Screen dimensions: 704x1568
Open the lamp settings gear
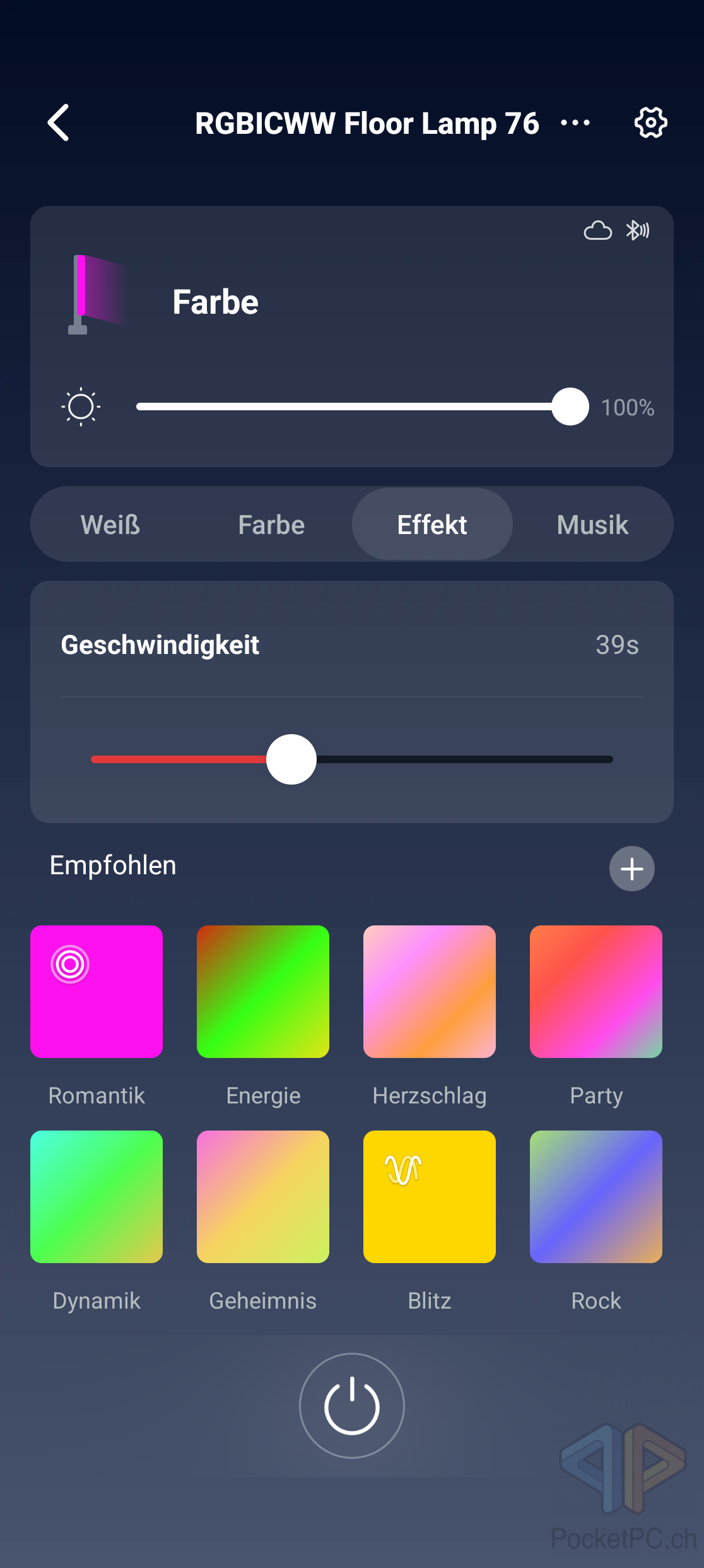(x=650, y=122)
